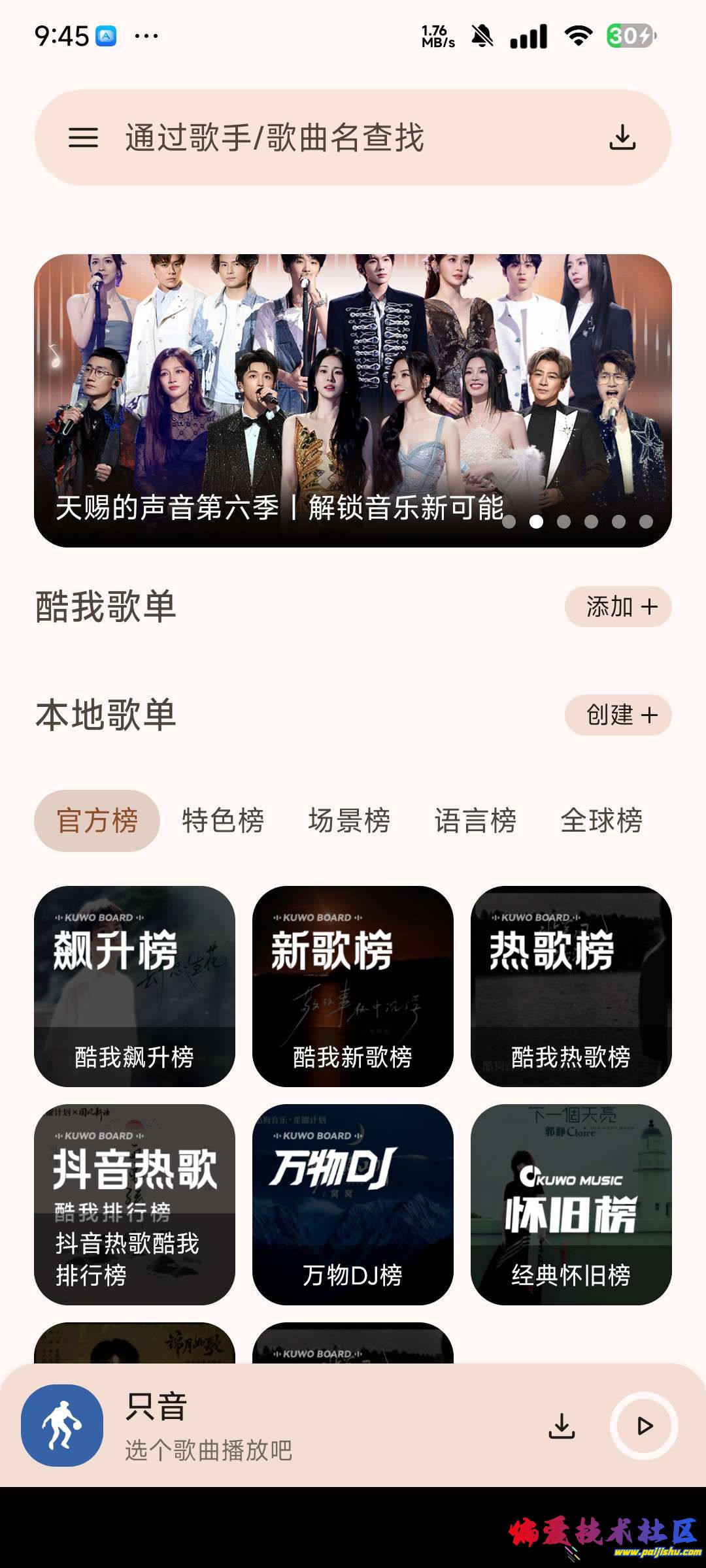Tap 创建 + to create a local playlist
The width and height of the screenshot is (706, 1568).
(618, 715)
